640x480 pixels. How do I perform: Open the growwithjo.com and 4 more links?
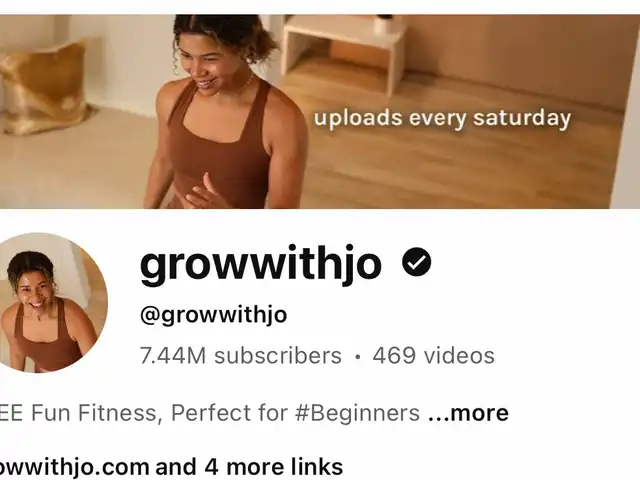(171, 467)
